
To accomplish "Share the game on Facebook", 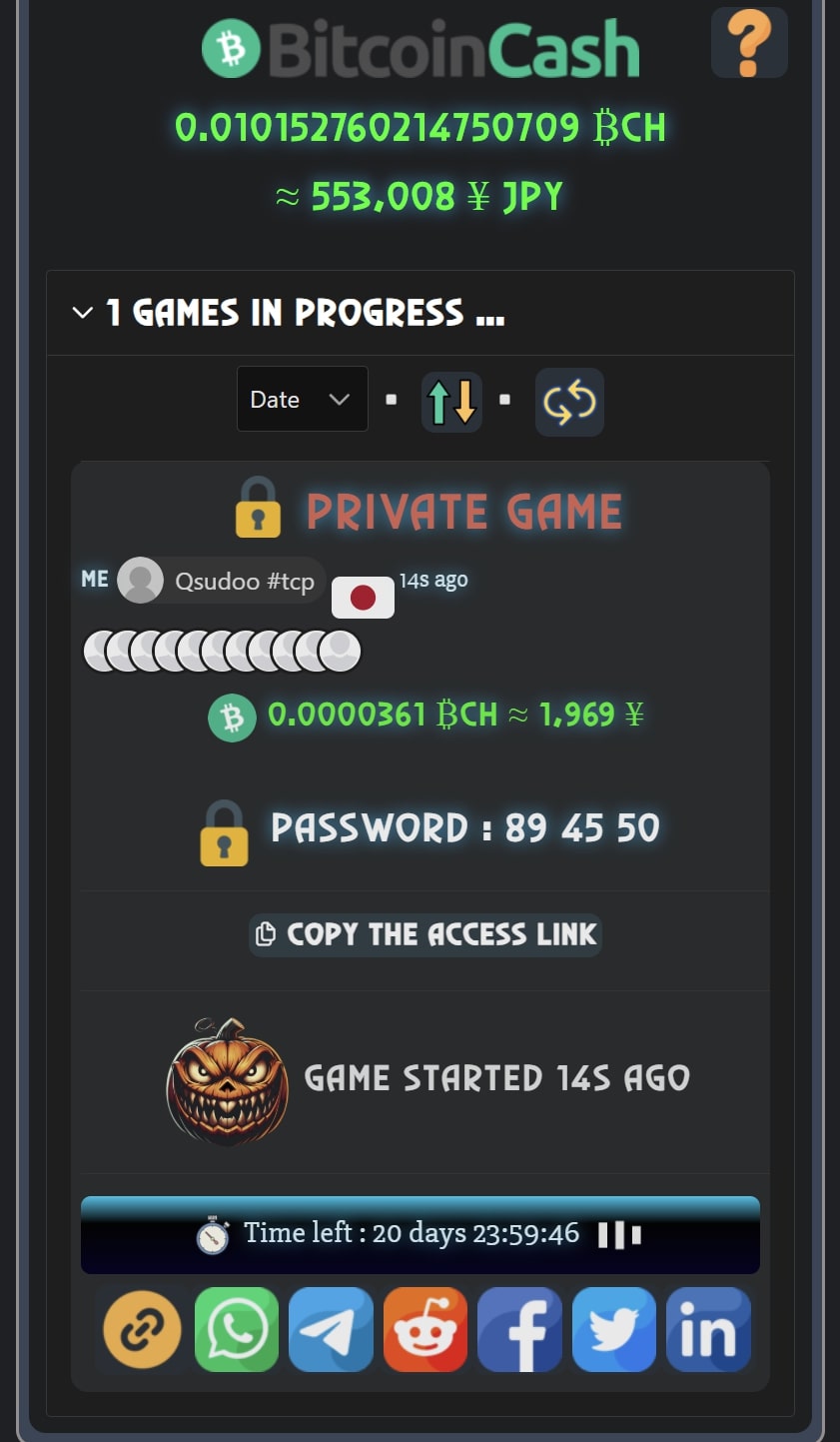I will pyautogui.click(x=519, y=1330).
